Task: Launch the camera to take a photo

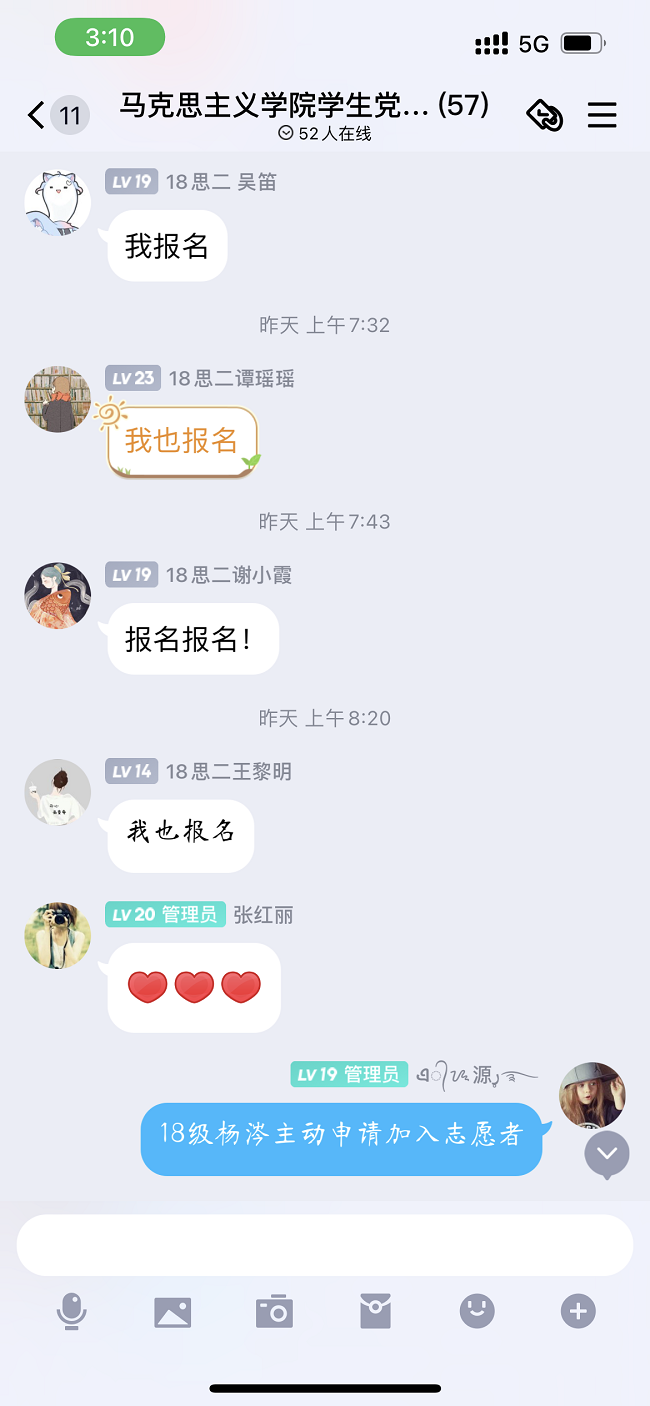Action: [274, 1311]
